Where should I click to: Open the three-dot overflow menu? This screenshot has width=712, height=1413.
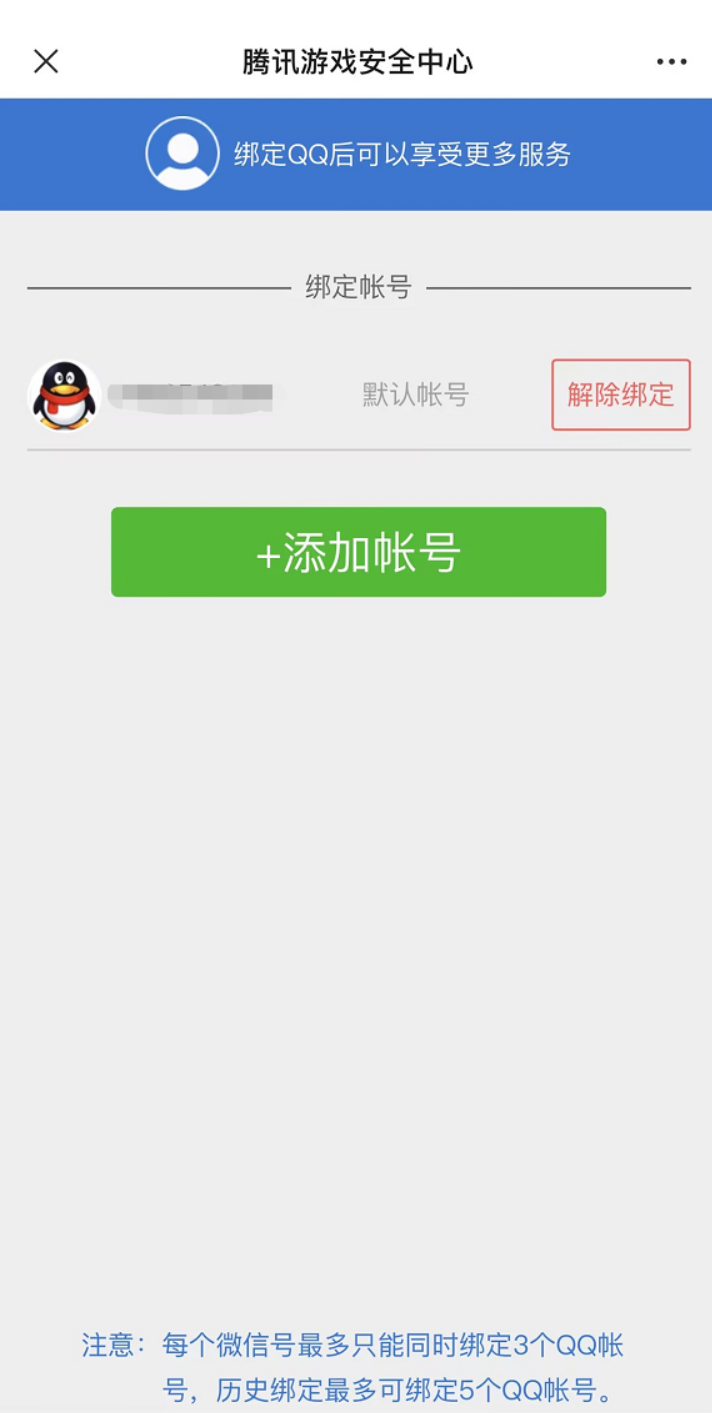click(x=671, y=62)
